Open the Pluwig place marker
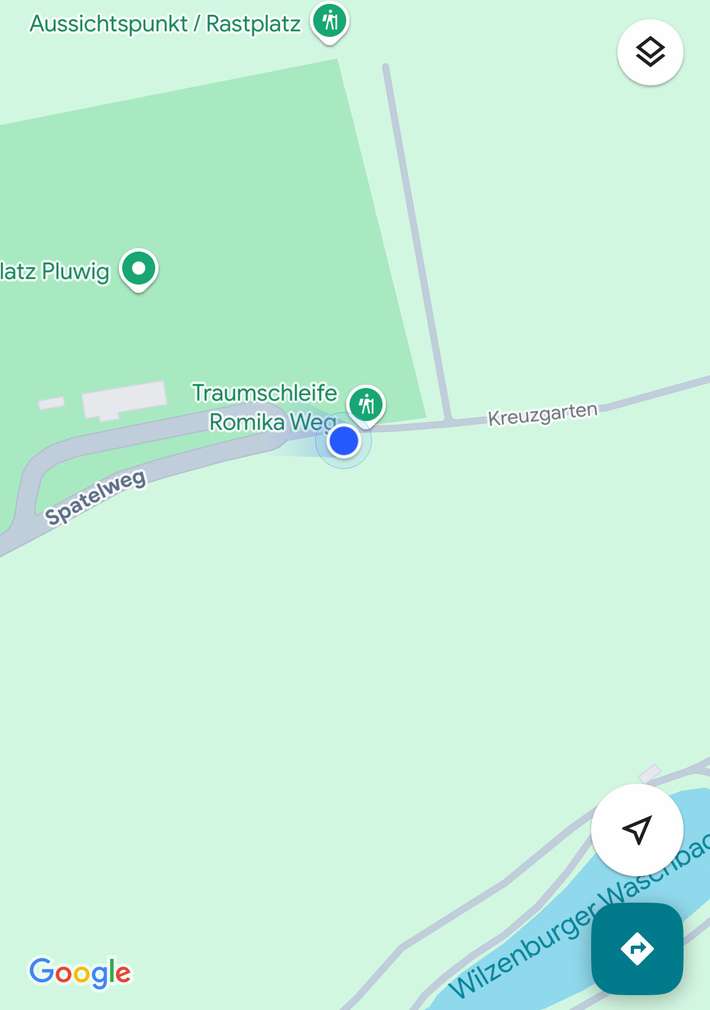Screen dimensions: 710x1010 (x=139, y=268)
